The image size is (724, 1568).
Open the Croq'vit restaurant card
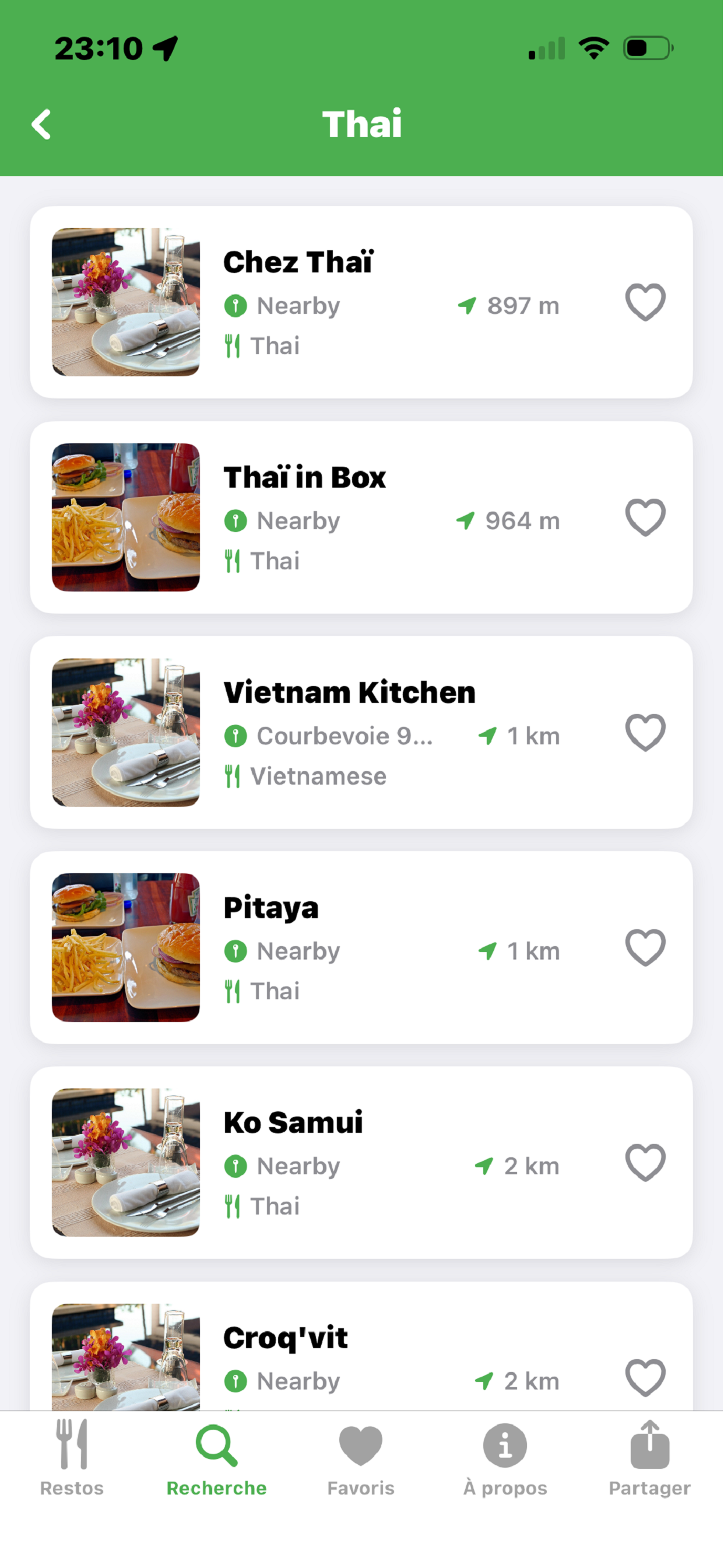361,1346
